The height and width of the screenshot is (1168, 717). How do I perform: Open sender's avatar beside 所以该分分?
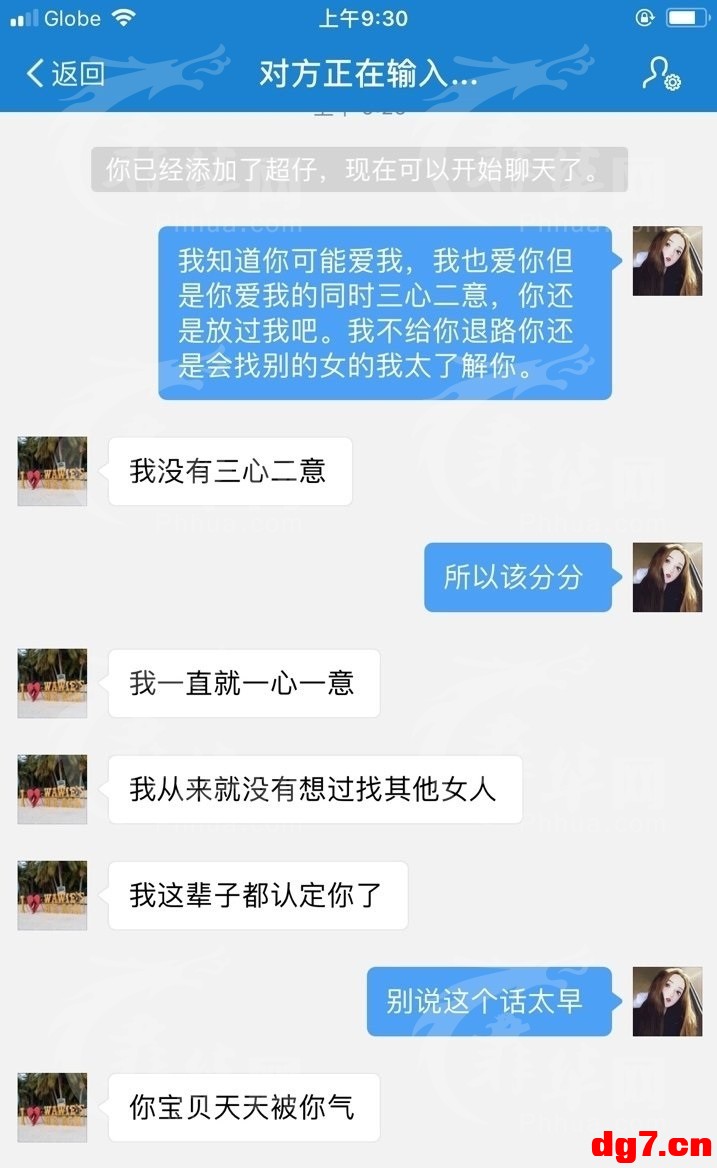[x=667, y=577]
